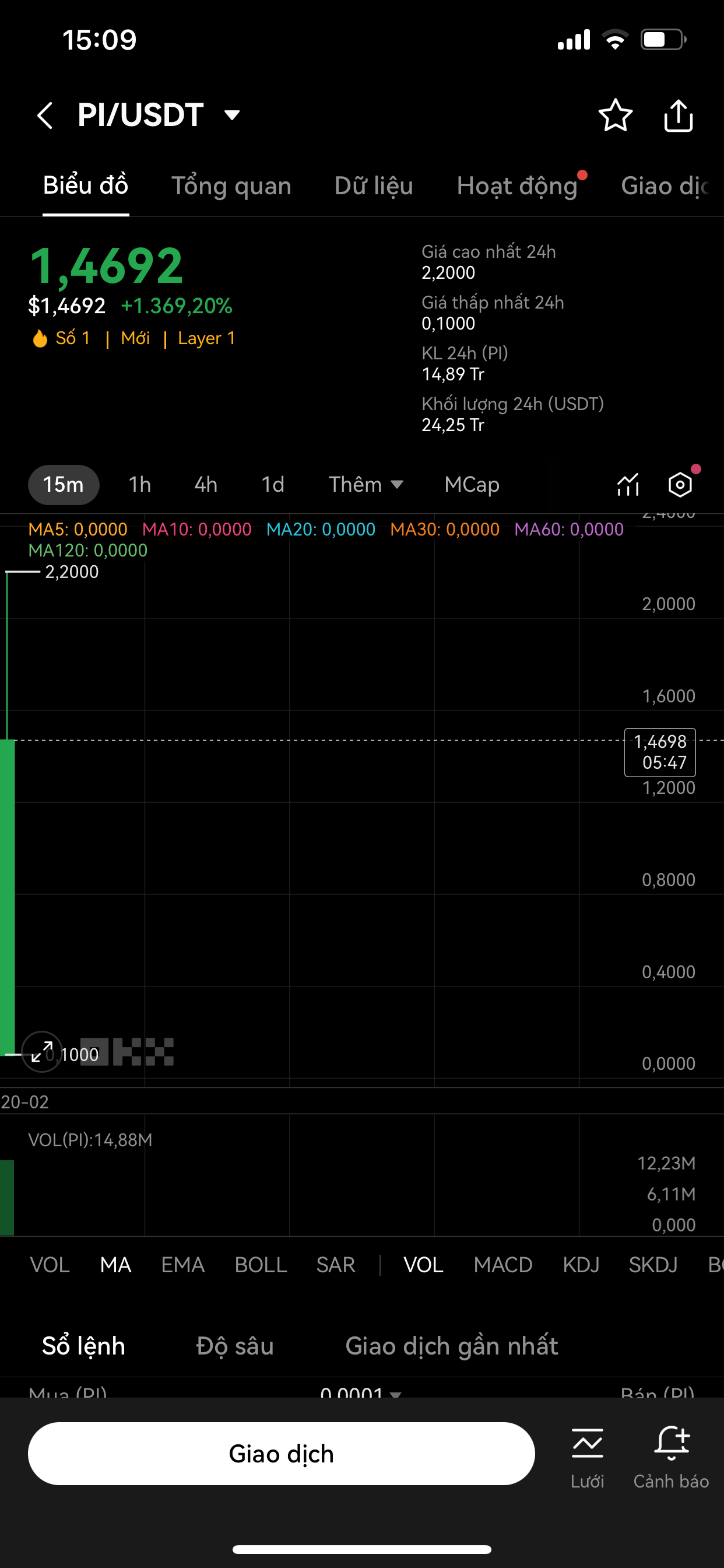Screen dimensions: 724x1568
Task: Enable the EMA overlay indicator
Action: [x=182, y=1265]
